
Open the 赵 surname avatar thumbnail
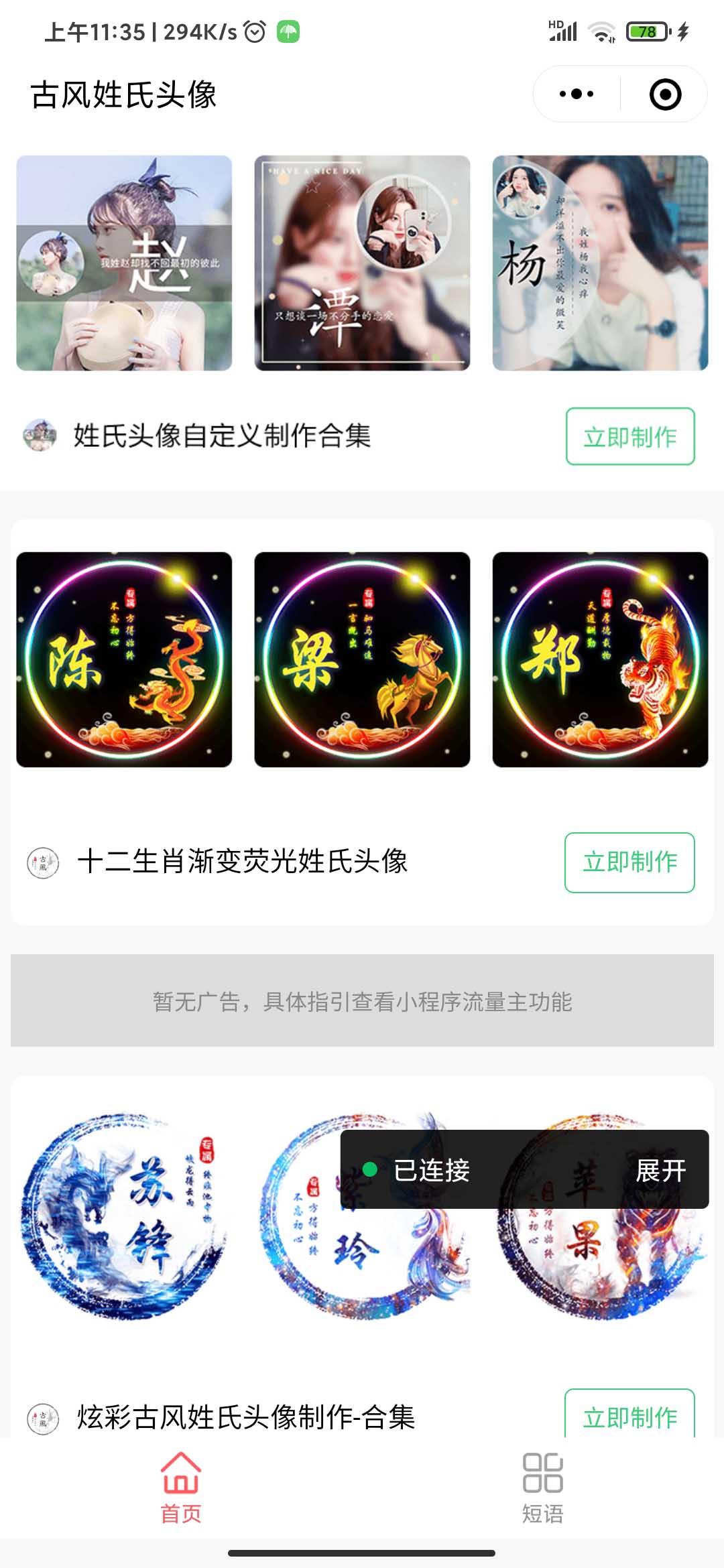pos(124,263)
